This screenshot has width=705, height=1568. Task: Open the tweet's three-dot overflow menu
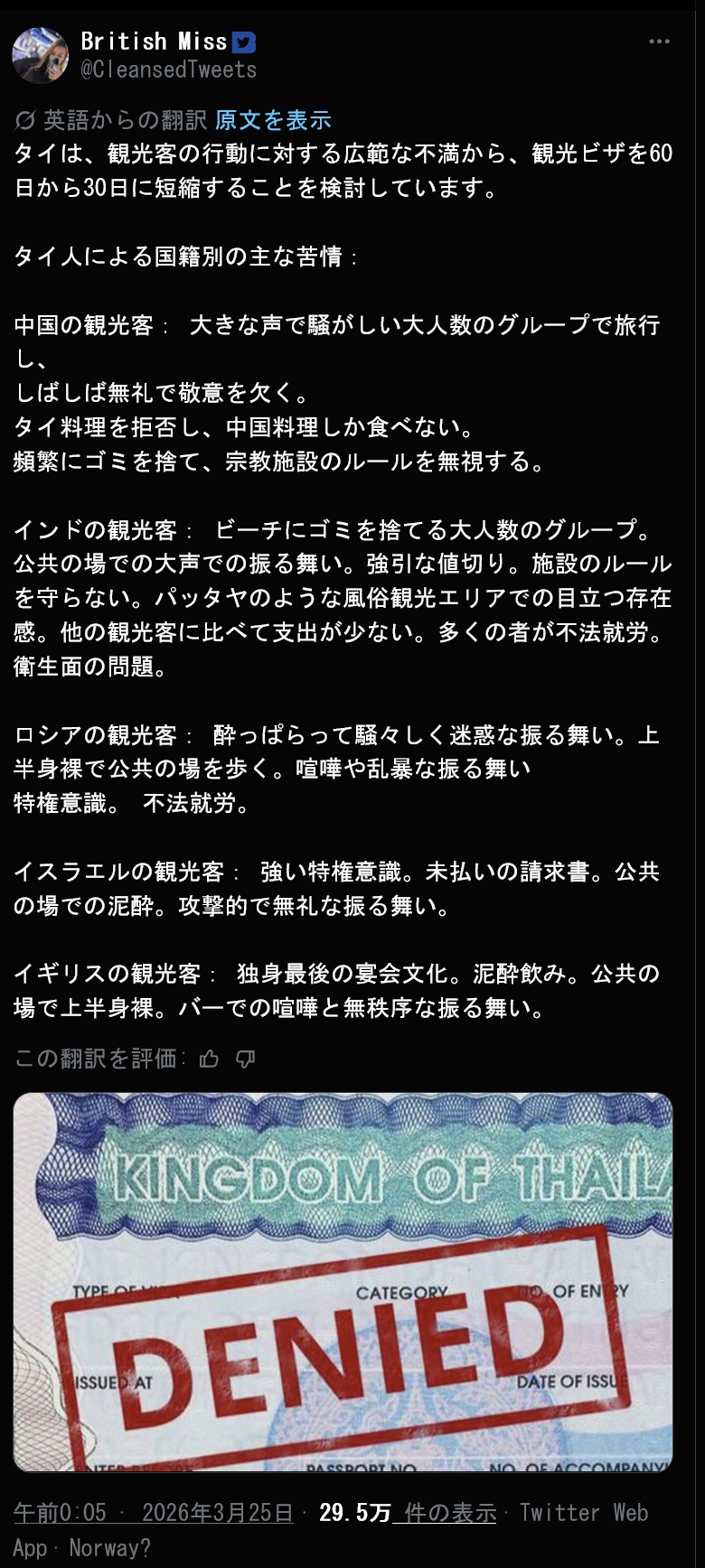[659, 42]
